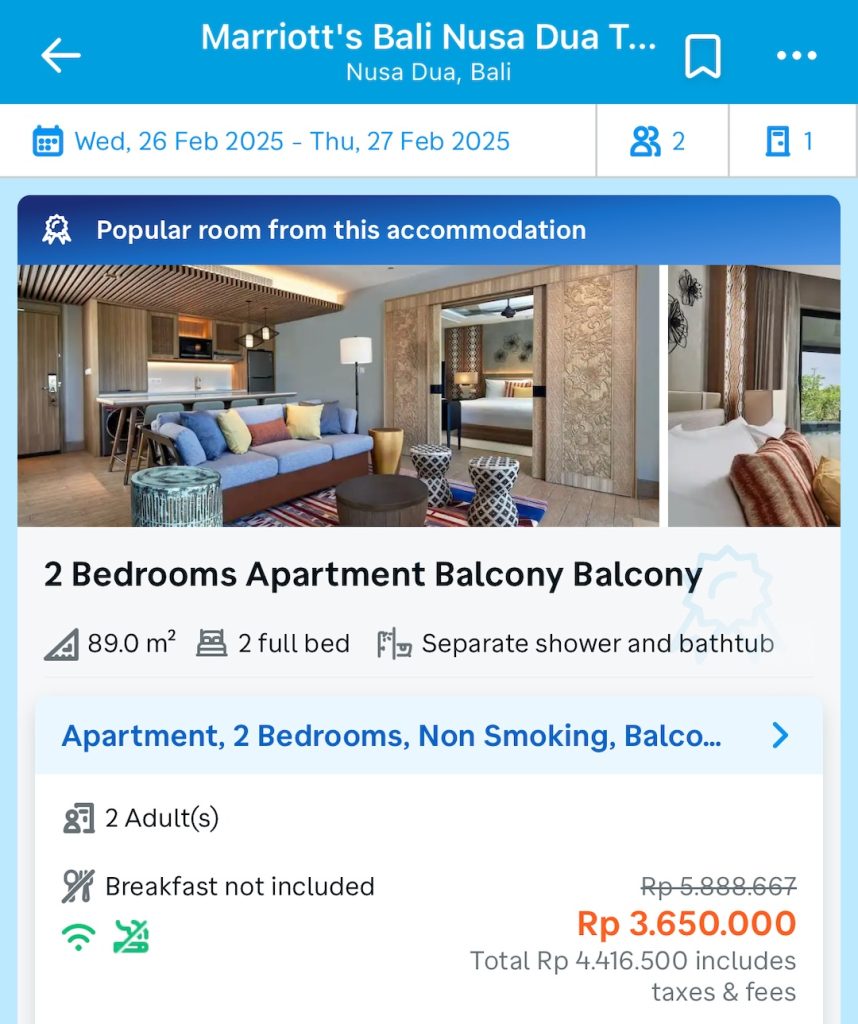Image resolution: width=858 pixels, height=1024 pixels.
Task: Open the three-dot overflow menu
Action: pos(796,56)
